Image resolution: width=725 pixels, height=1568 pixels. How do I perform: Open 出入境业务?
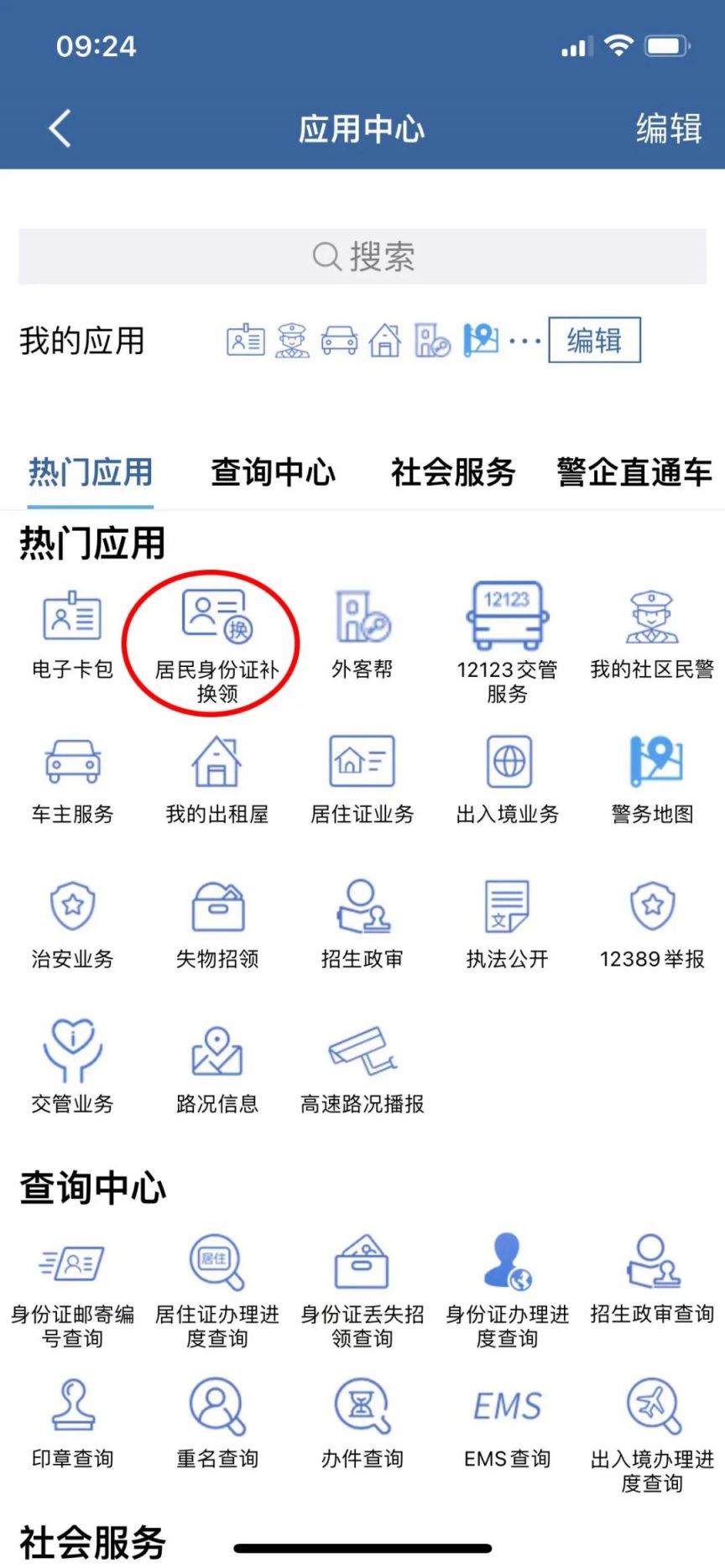pos(507,778)
